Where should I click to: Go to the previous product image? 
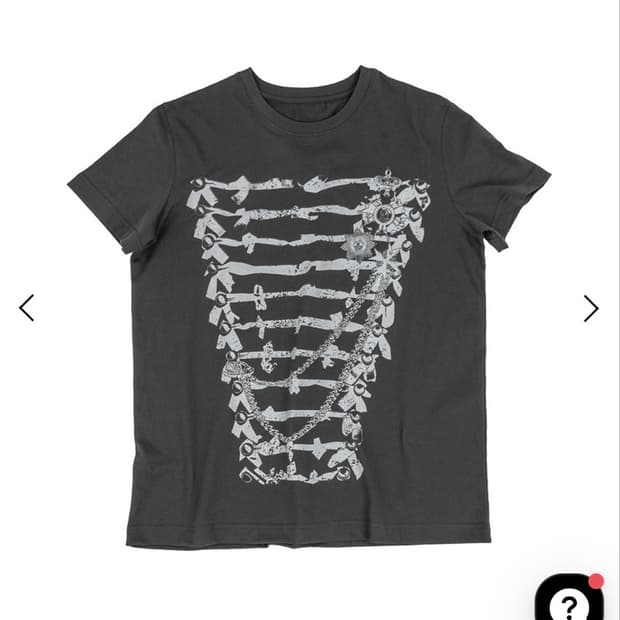26,308
